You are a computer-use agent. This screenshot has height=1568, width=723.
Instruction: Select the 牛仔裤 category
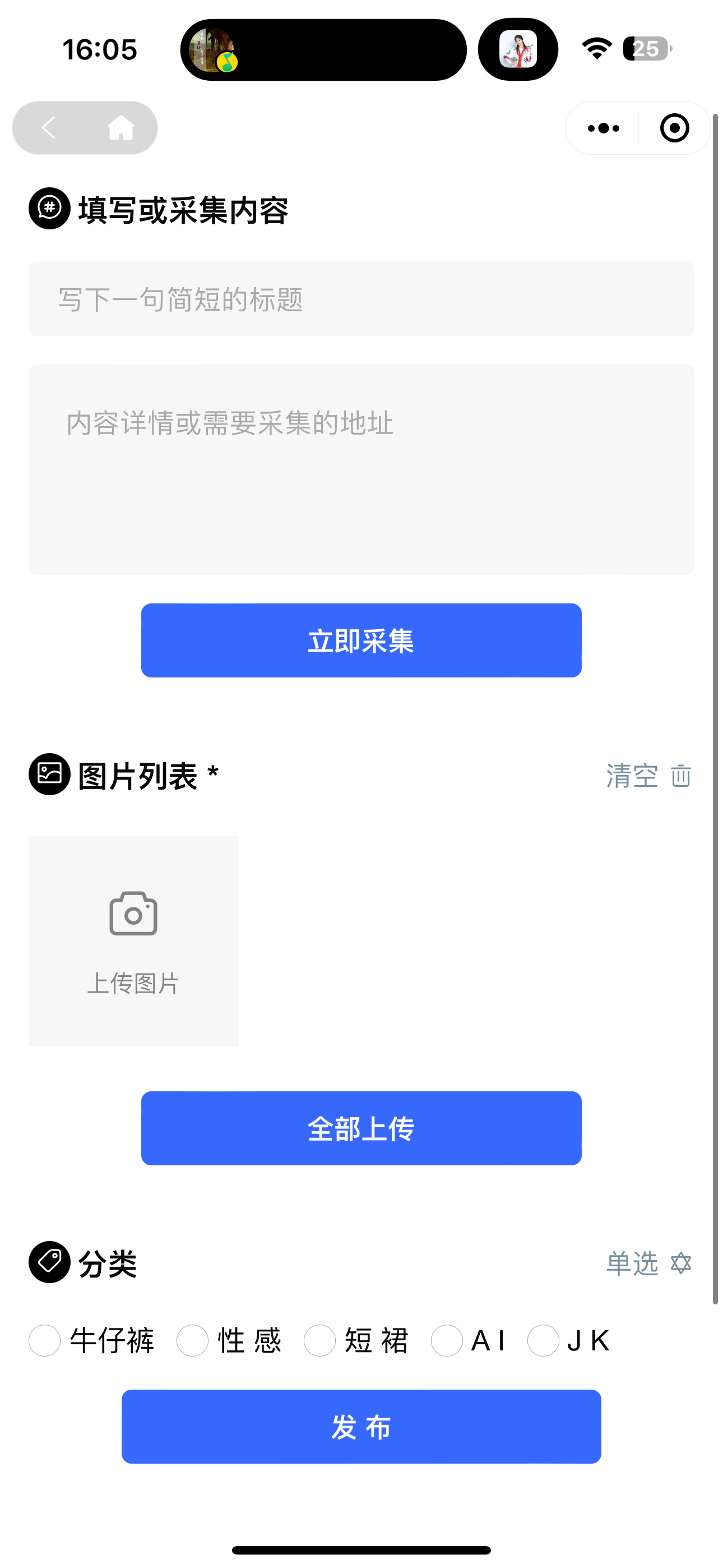point(45,1340)
